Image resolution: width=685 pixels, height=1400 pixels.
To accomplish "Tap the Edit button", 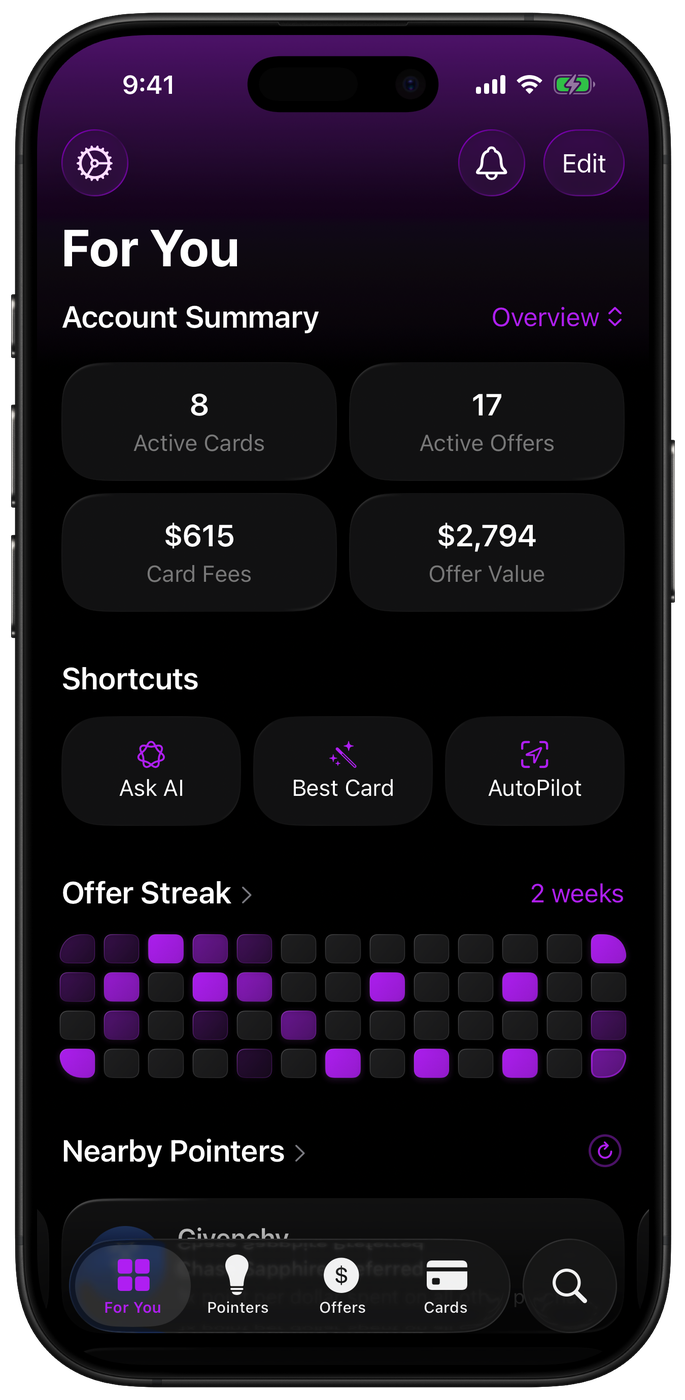I will point(583,163).
